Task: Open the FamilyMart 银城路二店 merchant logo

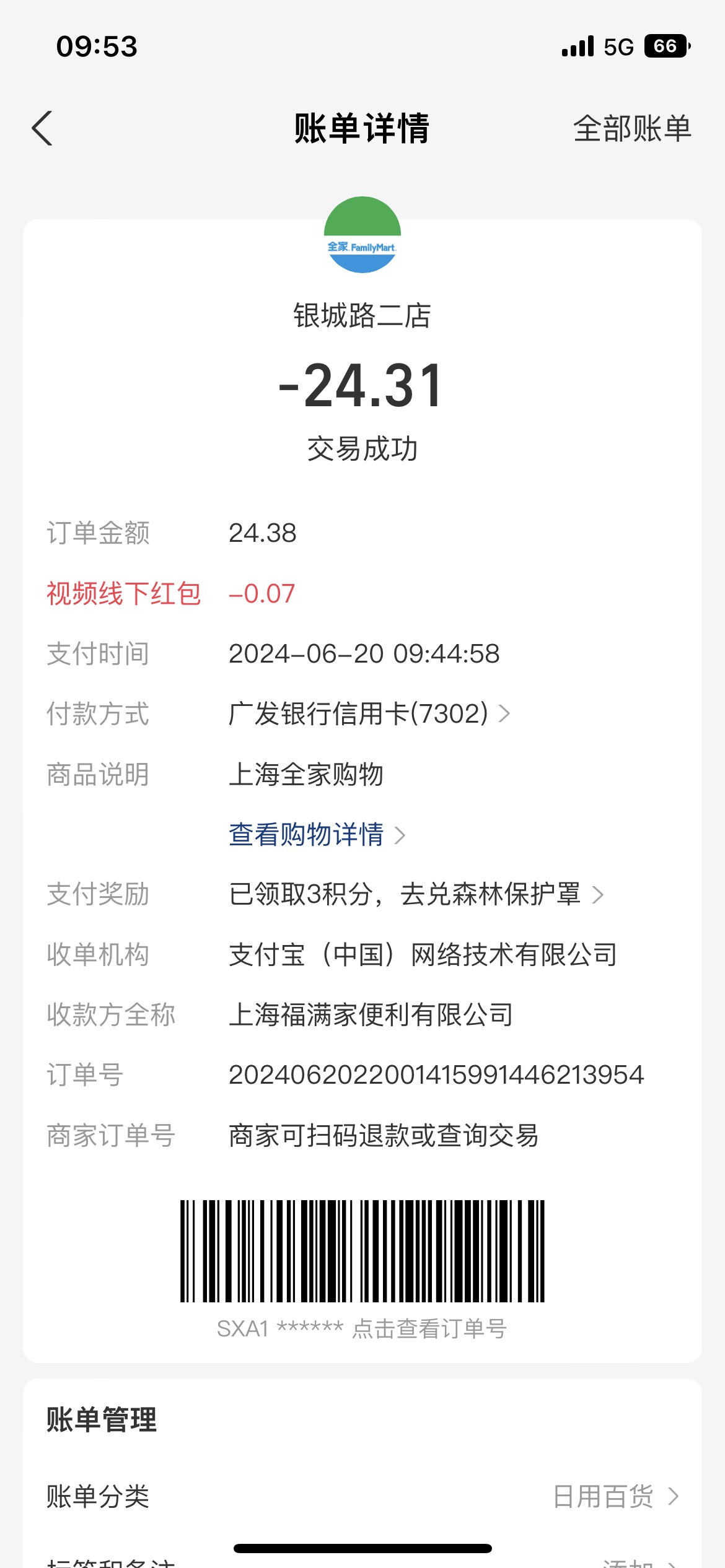Action: click(362, 235)
